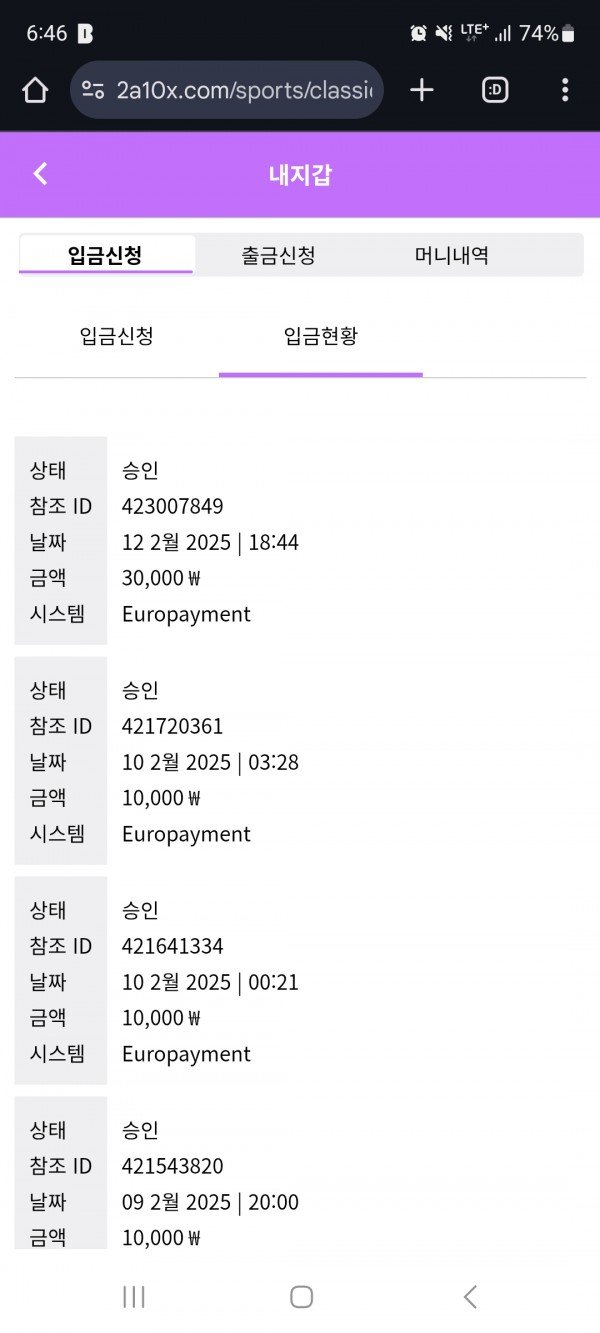Screen dimensions: 600x1333
Task: Select the 입금신청 top segment
Action: [x=105, y=255]
